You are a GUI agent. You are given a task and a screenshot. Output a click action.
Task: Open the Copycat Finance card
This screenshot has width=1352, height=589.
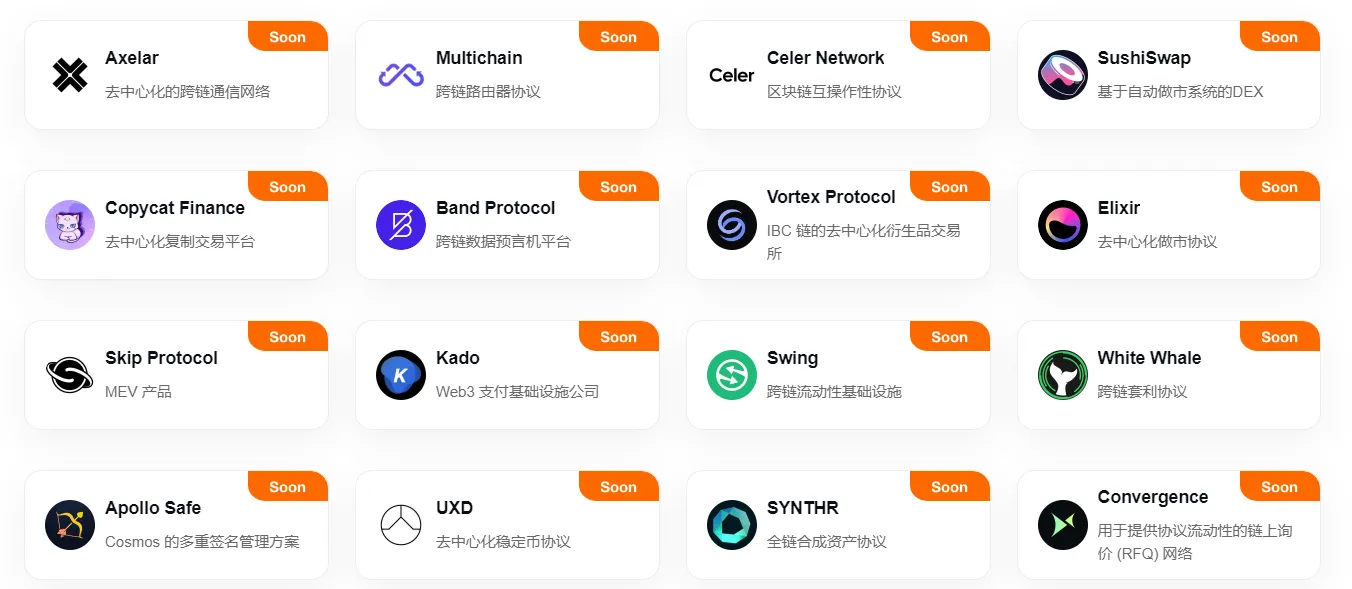176,225
